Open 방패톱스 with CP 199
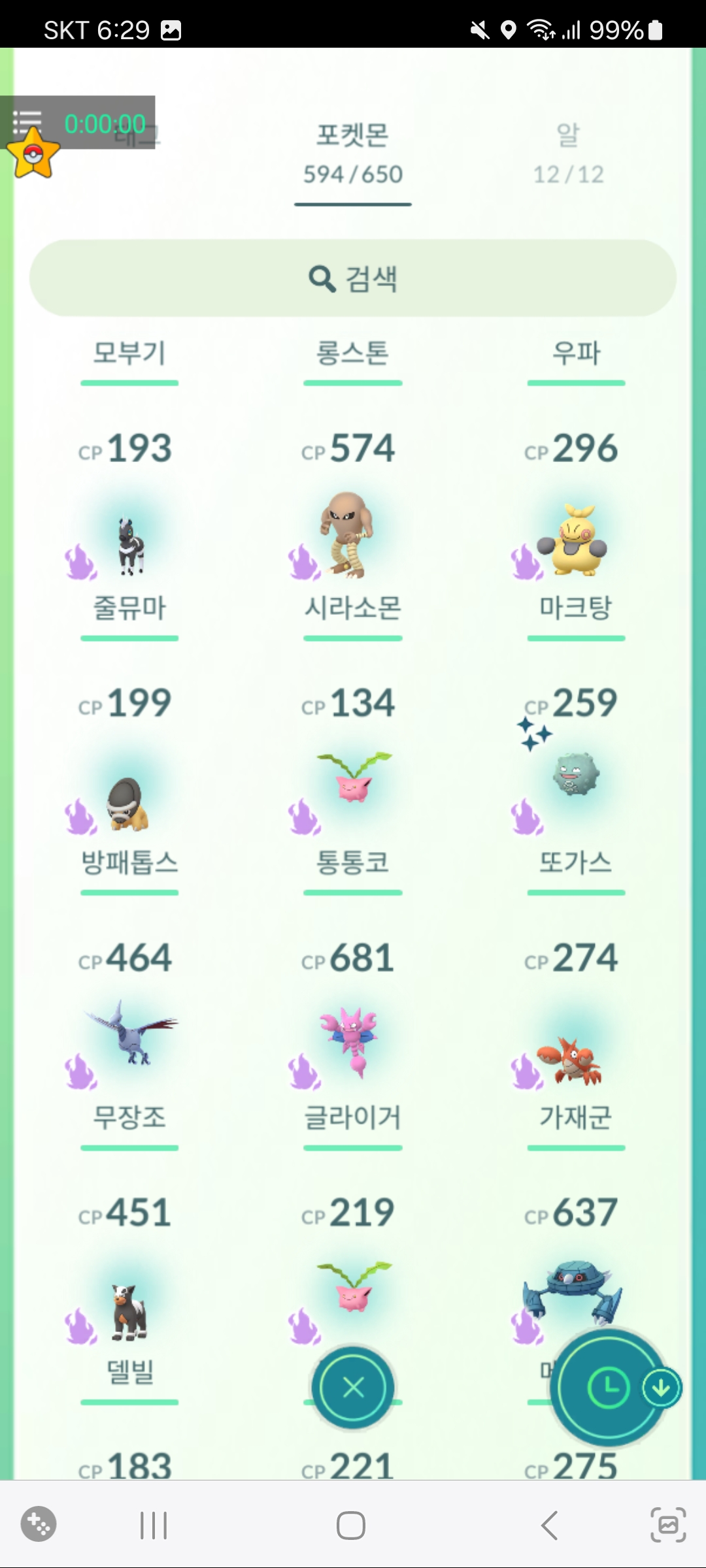 click(129, 802)
